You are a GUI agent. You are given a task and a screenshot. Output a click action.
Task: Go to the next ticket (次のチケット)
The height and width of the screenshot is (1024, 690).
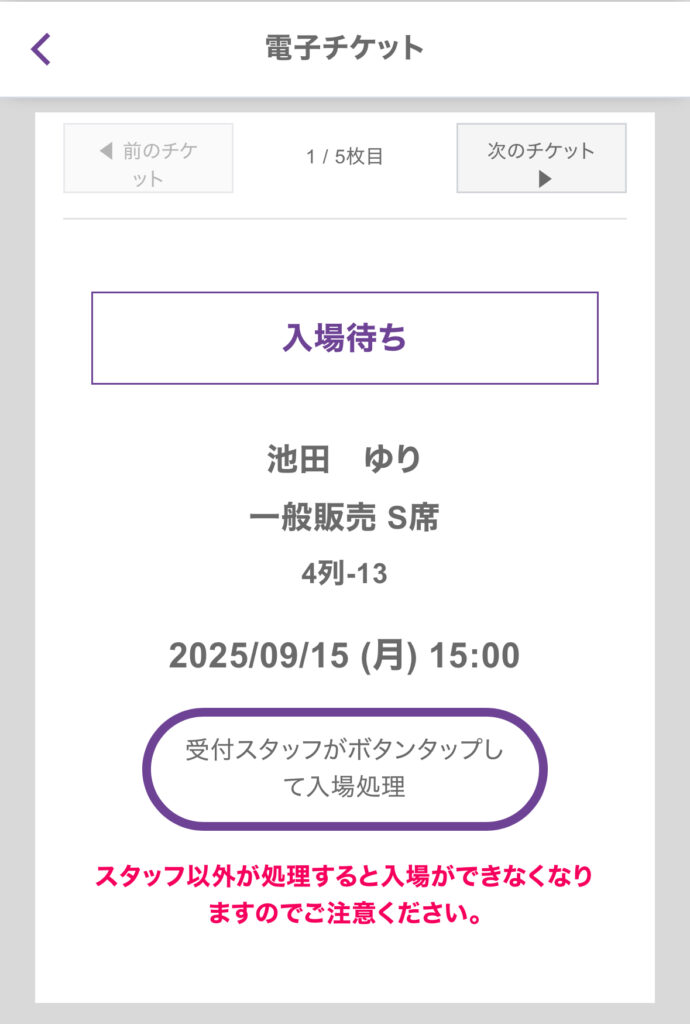[541, 159]
